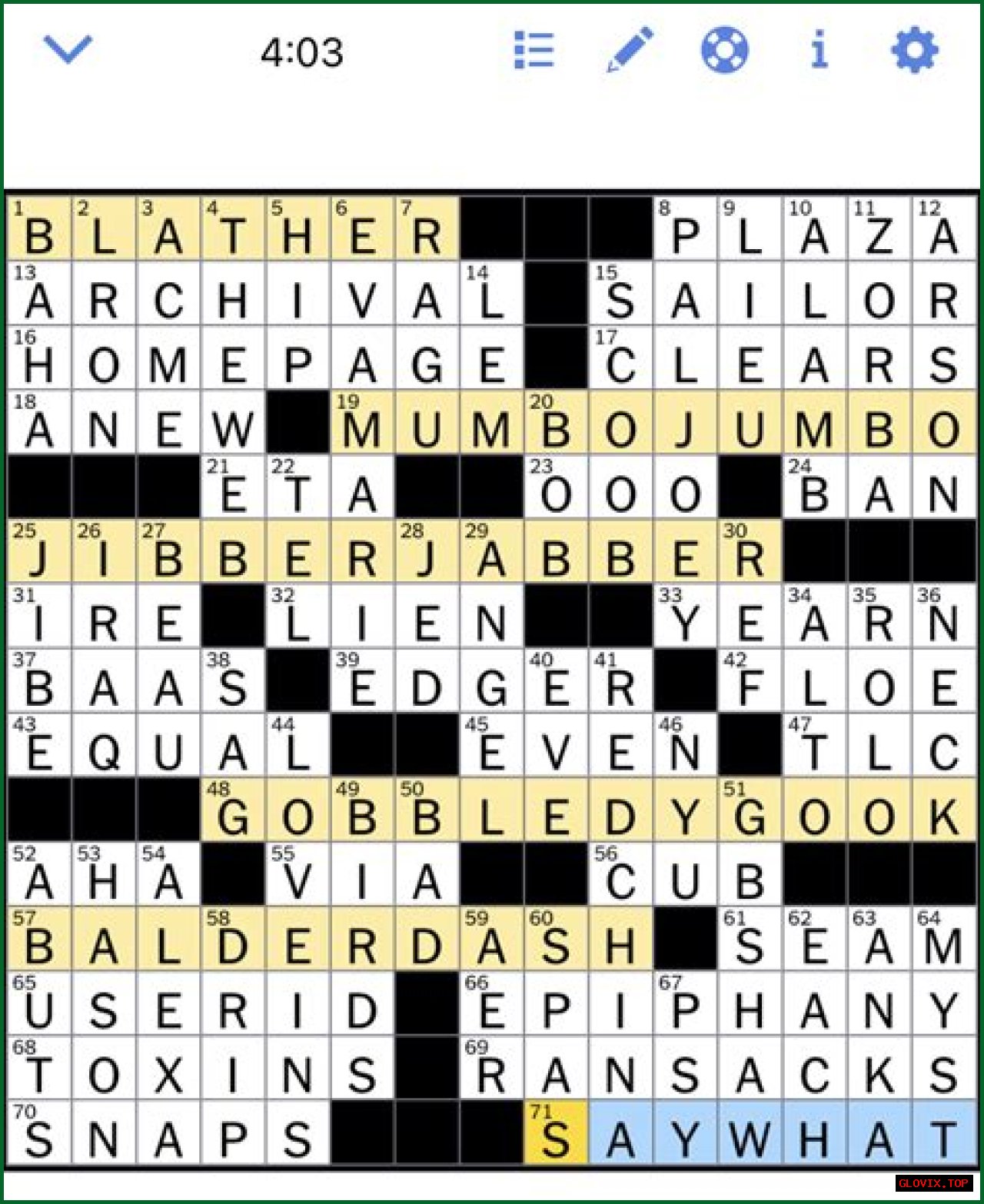Select the square numbered 15
The image size is (984, 1204).
pos(620,294)
